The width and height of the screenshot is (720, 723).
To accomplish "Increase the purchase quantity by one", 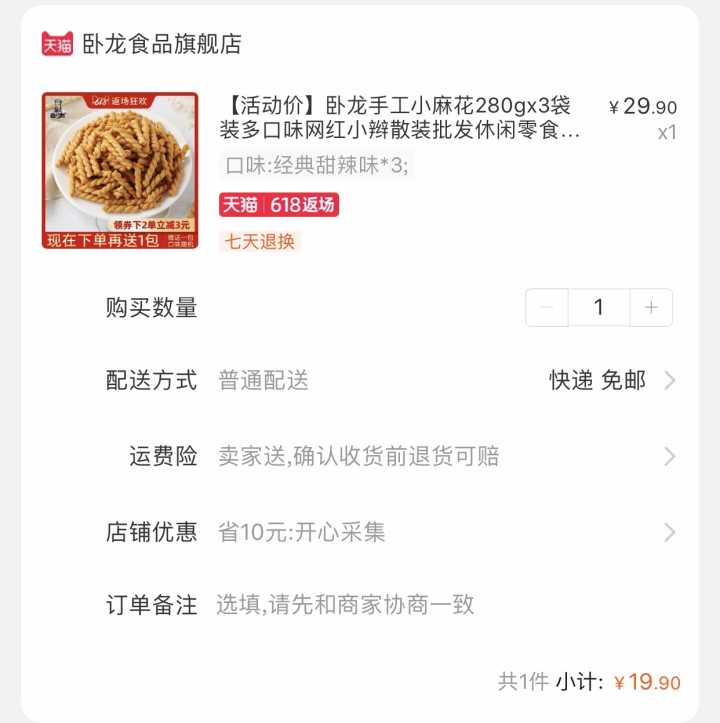I will coord(651,308).
